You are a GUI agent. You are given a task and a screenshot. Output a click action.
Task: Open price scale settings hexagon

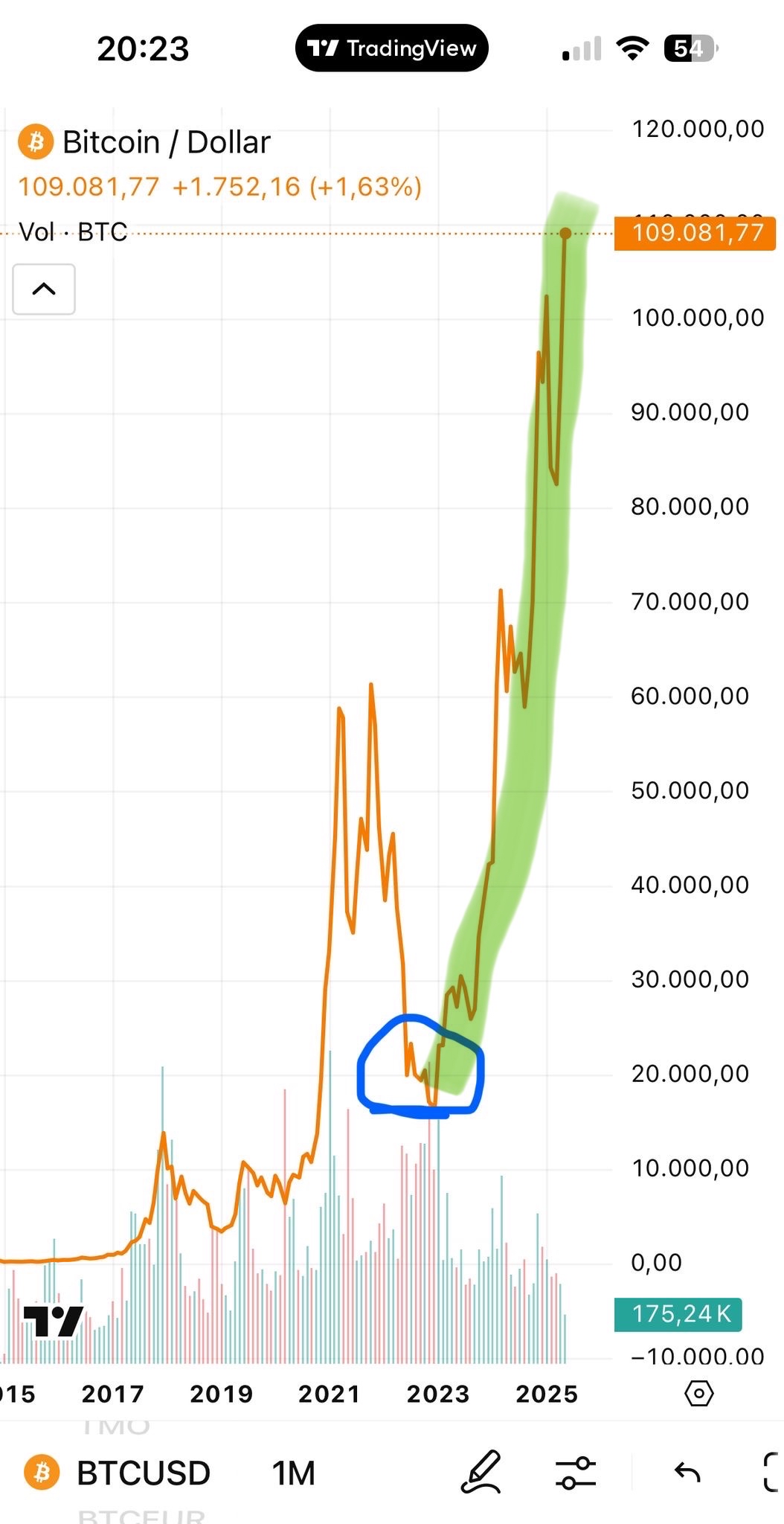[x=698, y=1393]
